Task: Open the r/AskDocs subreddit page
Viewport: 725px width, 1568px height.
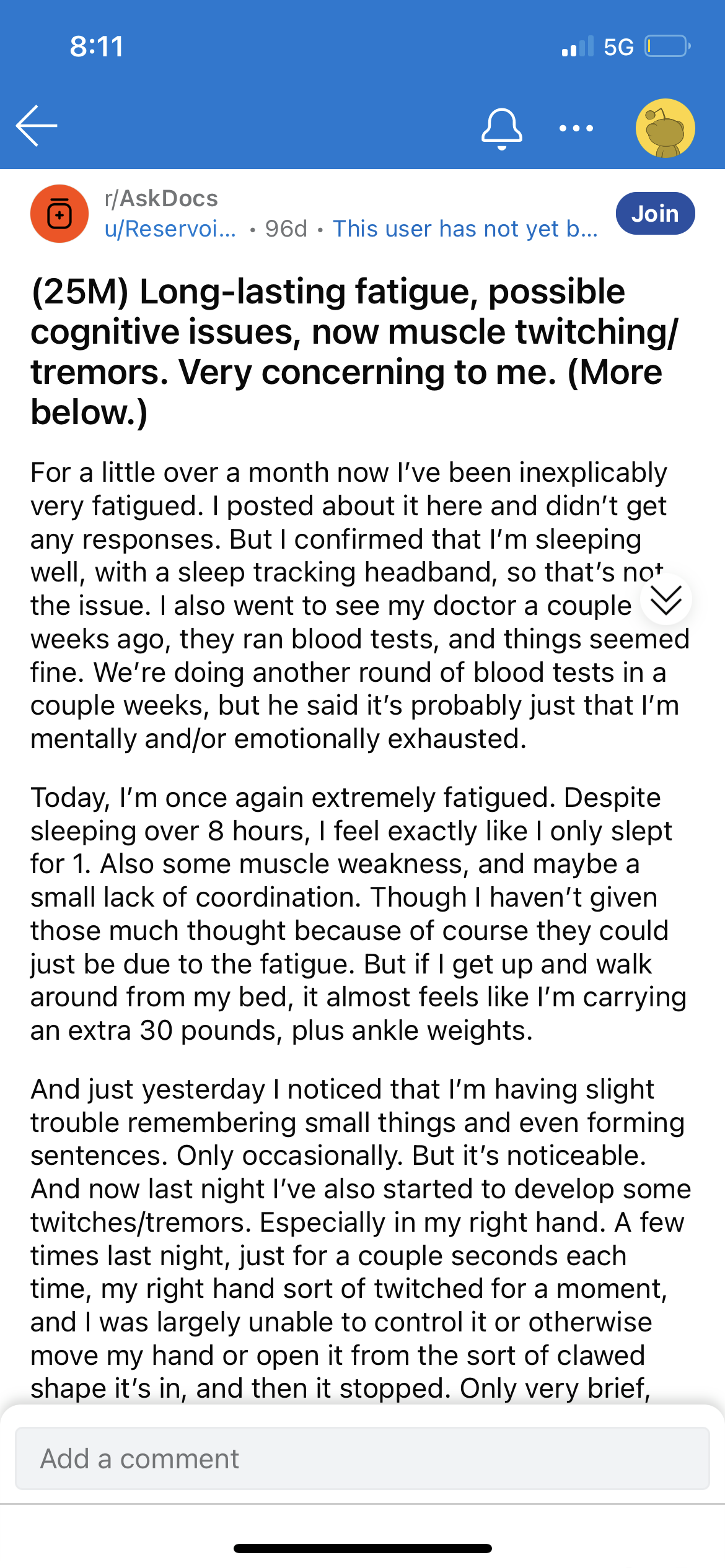Action: (x=161, y=199)
